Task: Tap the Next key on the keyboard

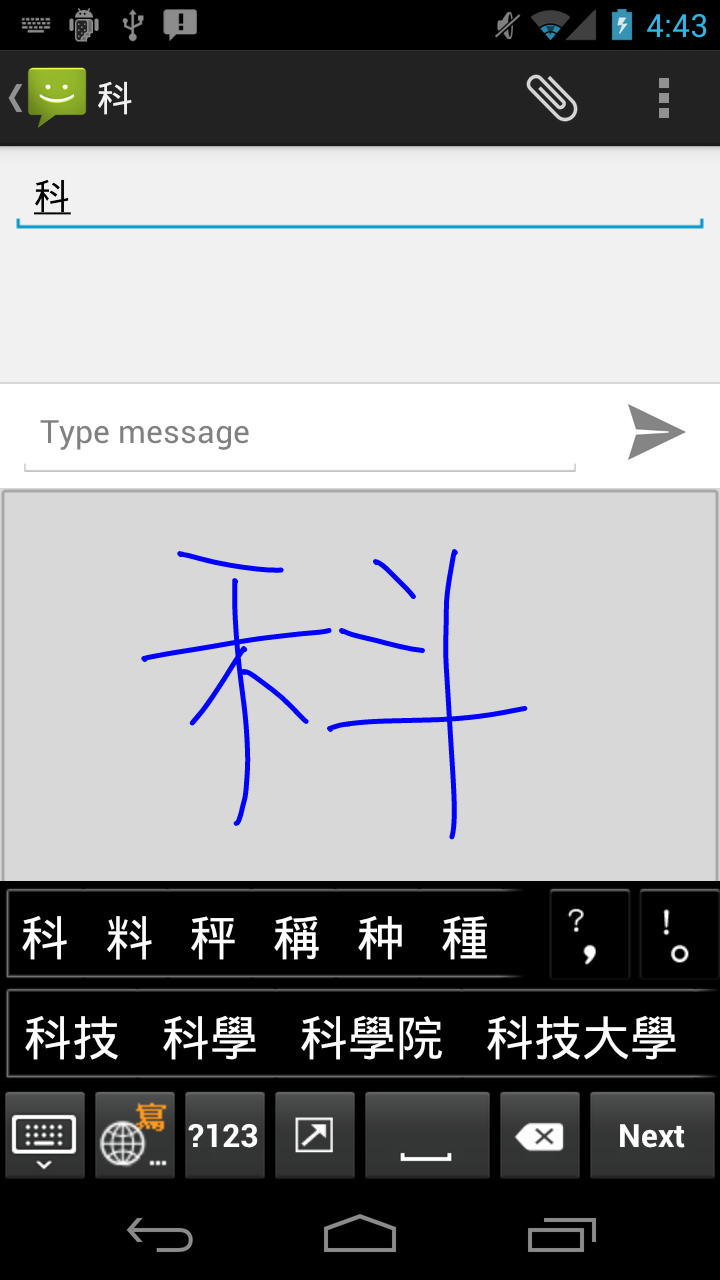Action: 652,1136
